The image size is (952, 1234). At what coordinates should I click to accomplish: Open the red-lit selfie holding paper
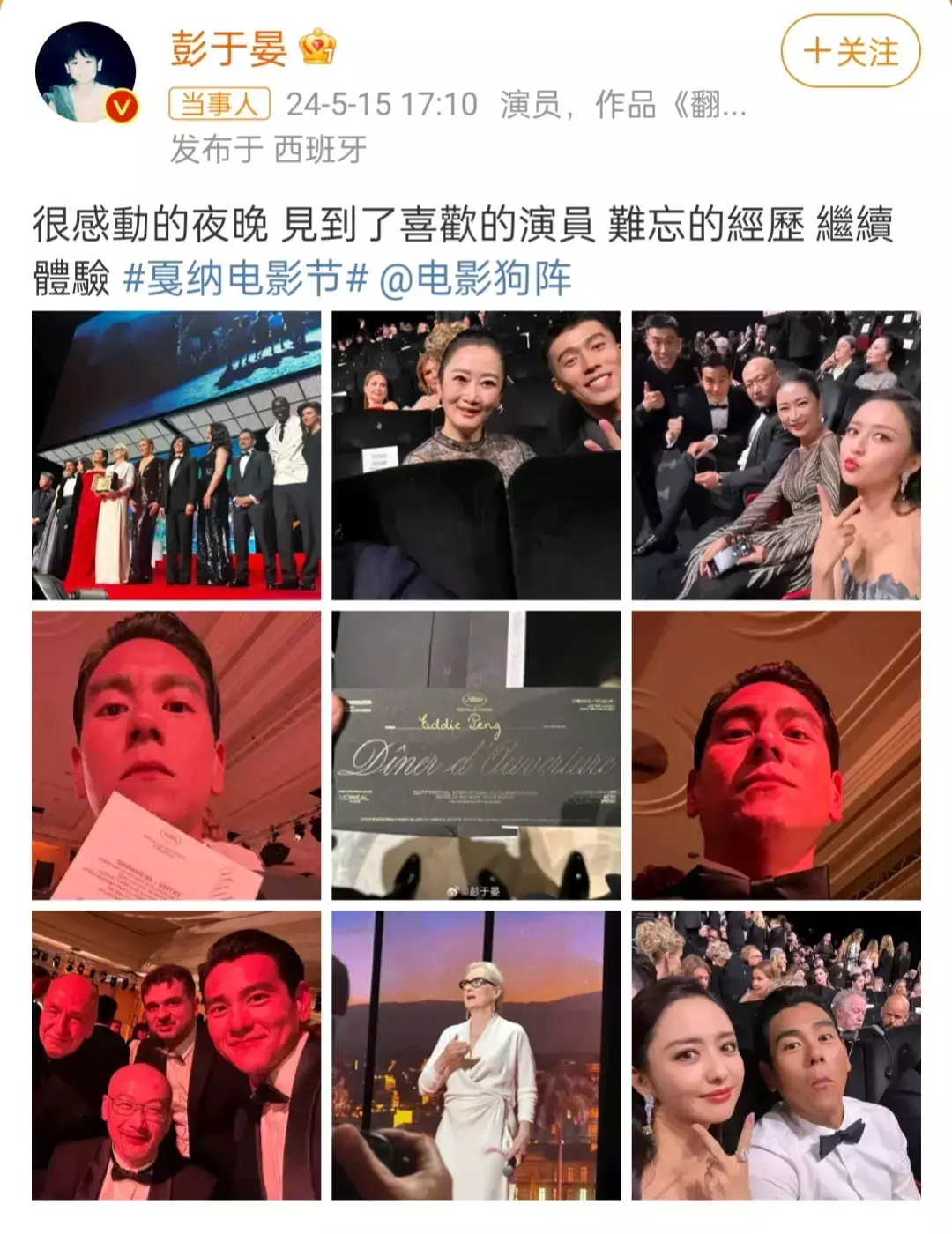tap(176, 755)
